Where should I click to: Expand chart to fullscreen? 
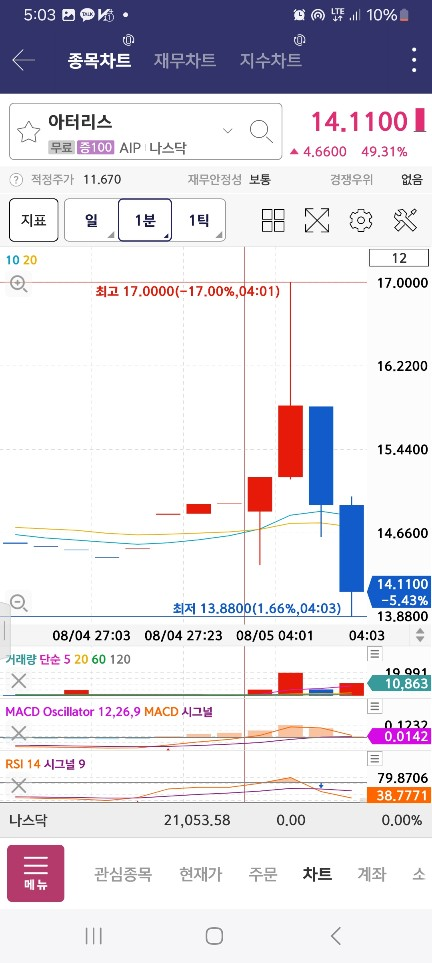click(x=317, y=220)
